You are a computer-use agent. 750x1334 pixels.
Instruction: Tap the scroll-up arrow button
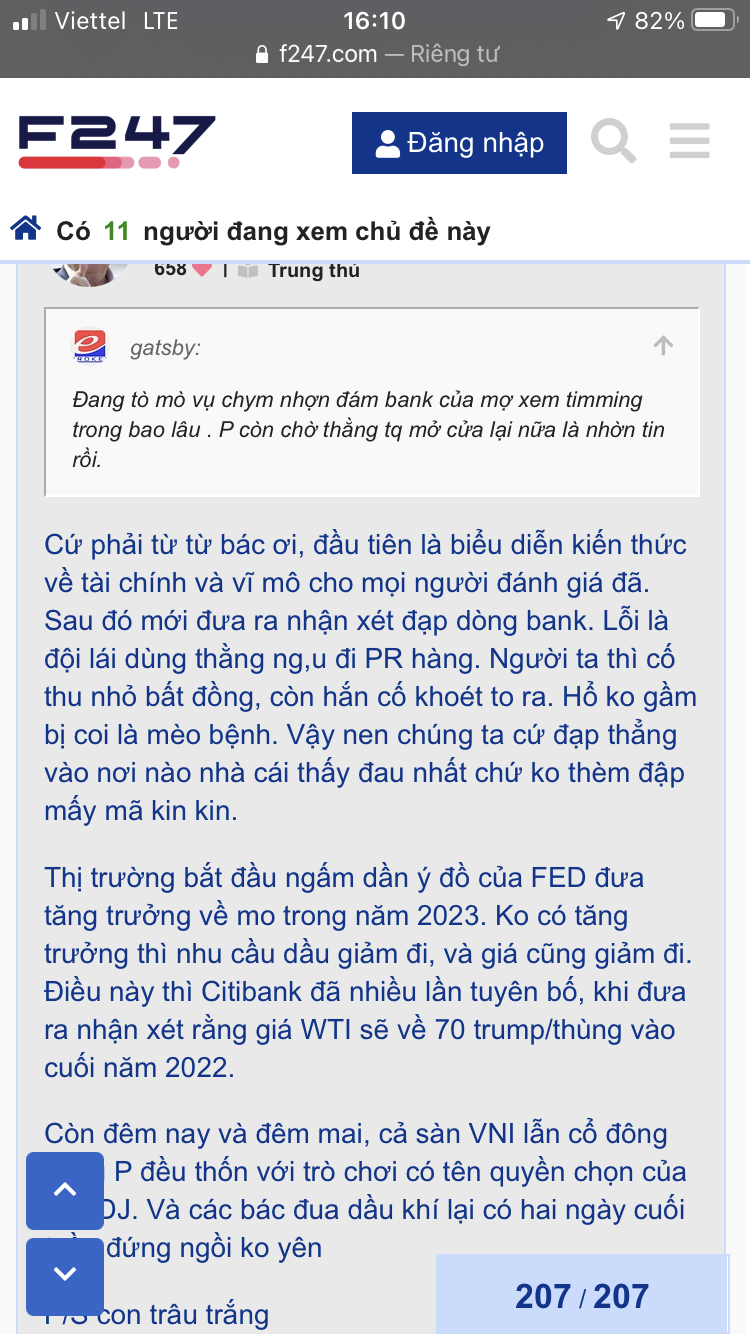[x=65, y=1190]
